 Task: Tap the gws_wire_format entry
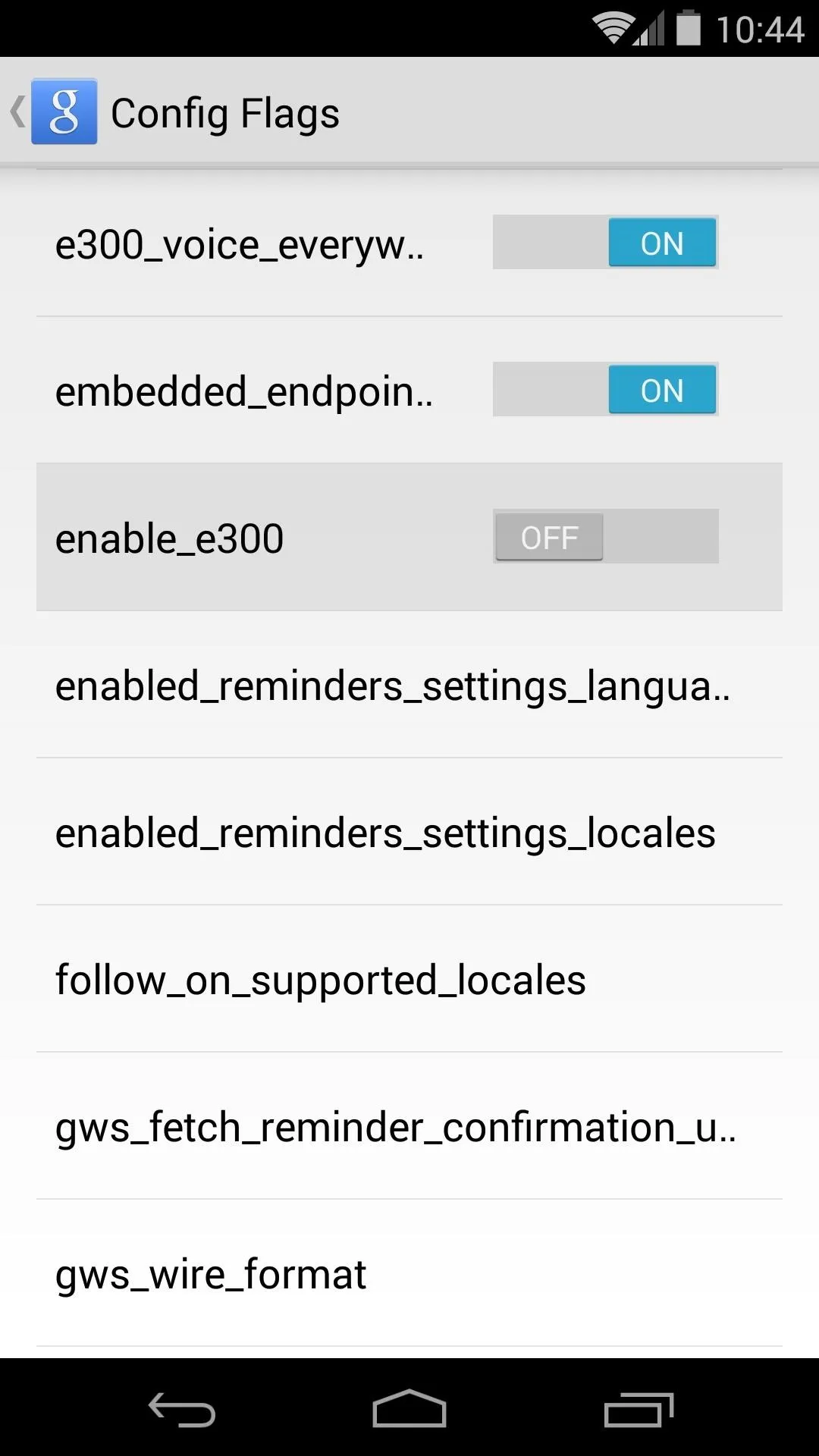[409, 1273]
